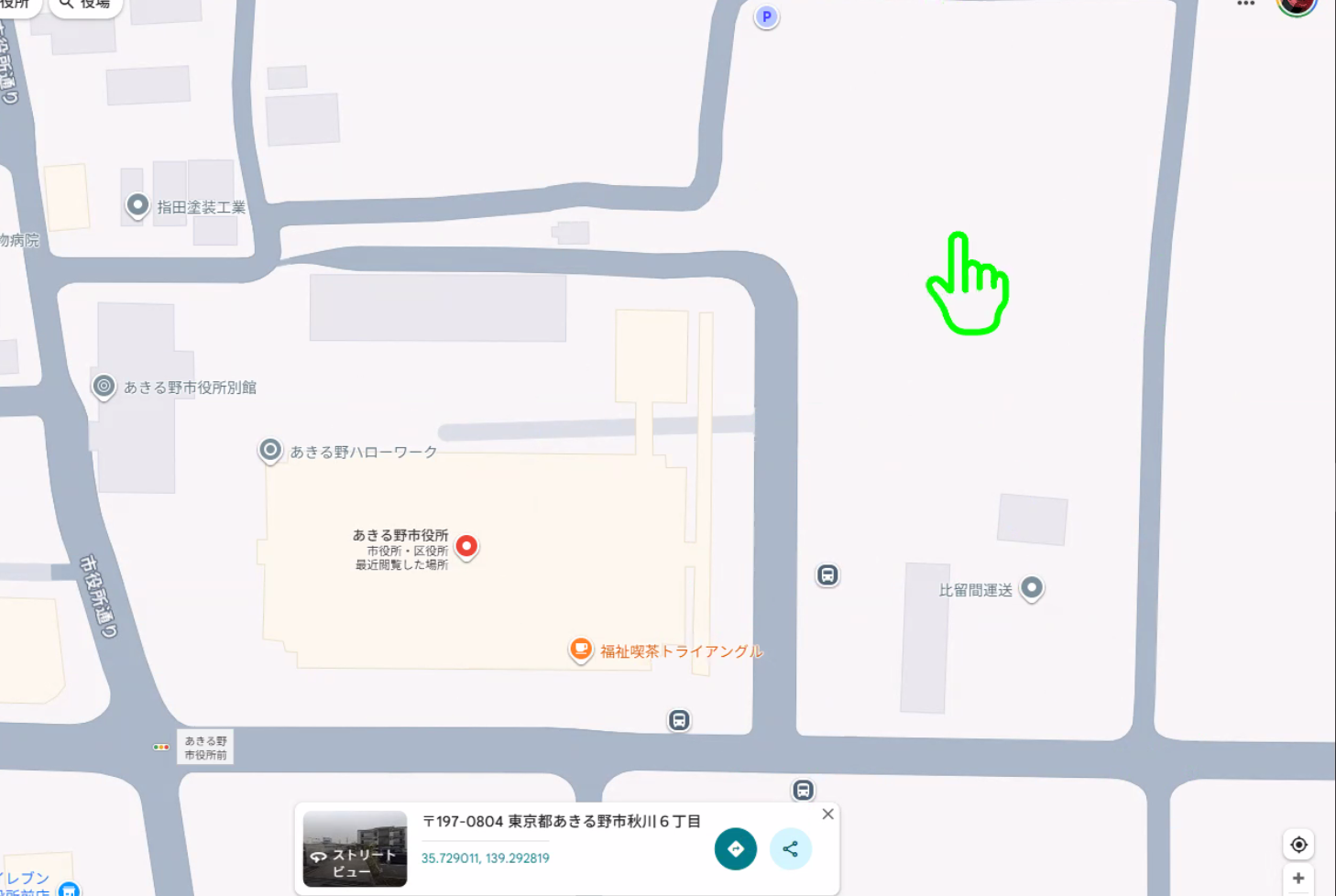Open the 福祉喫茶トライアングル cafe marker
The image size is (1336, 896).
tap(581, 650)
